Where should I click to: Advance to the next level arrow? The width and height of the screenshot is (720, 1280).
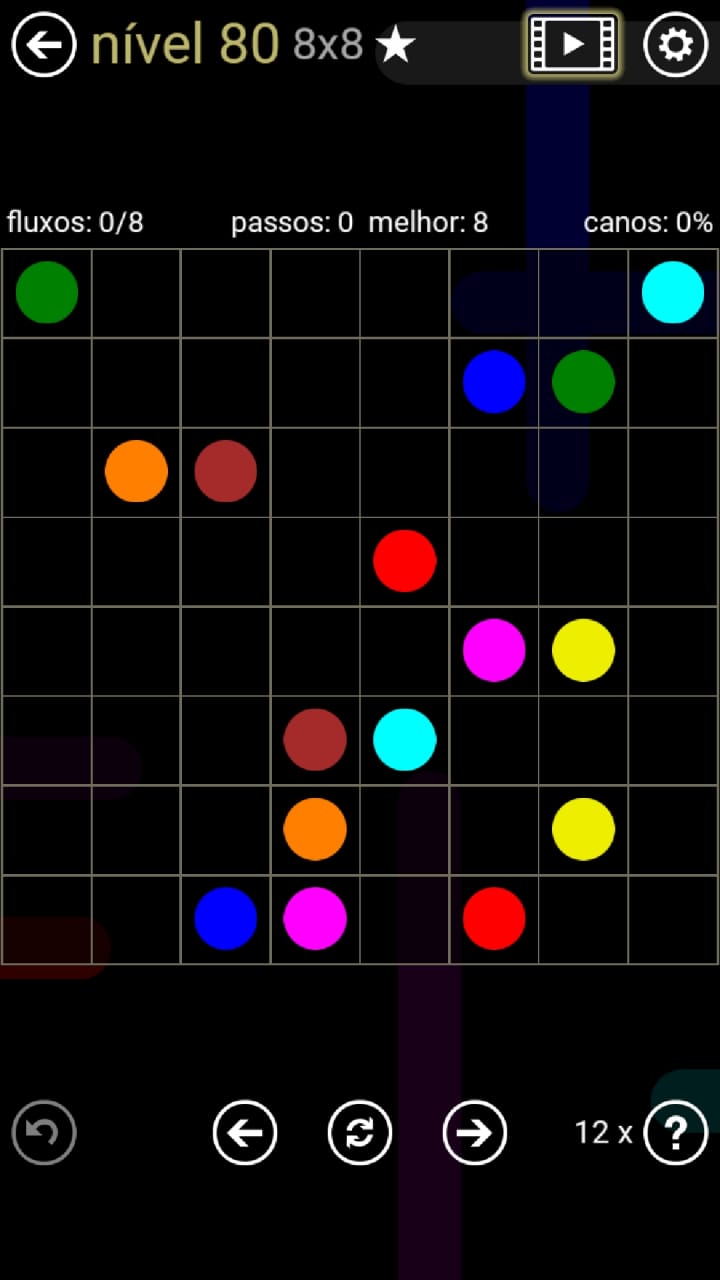coord(475,1133)
